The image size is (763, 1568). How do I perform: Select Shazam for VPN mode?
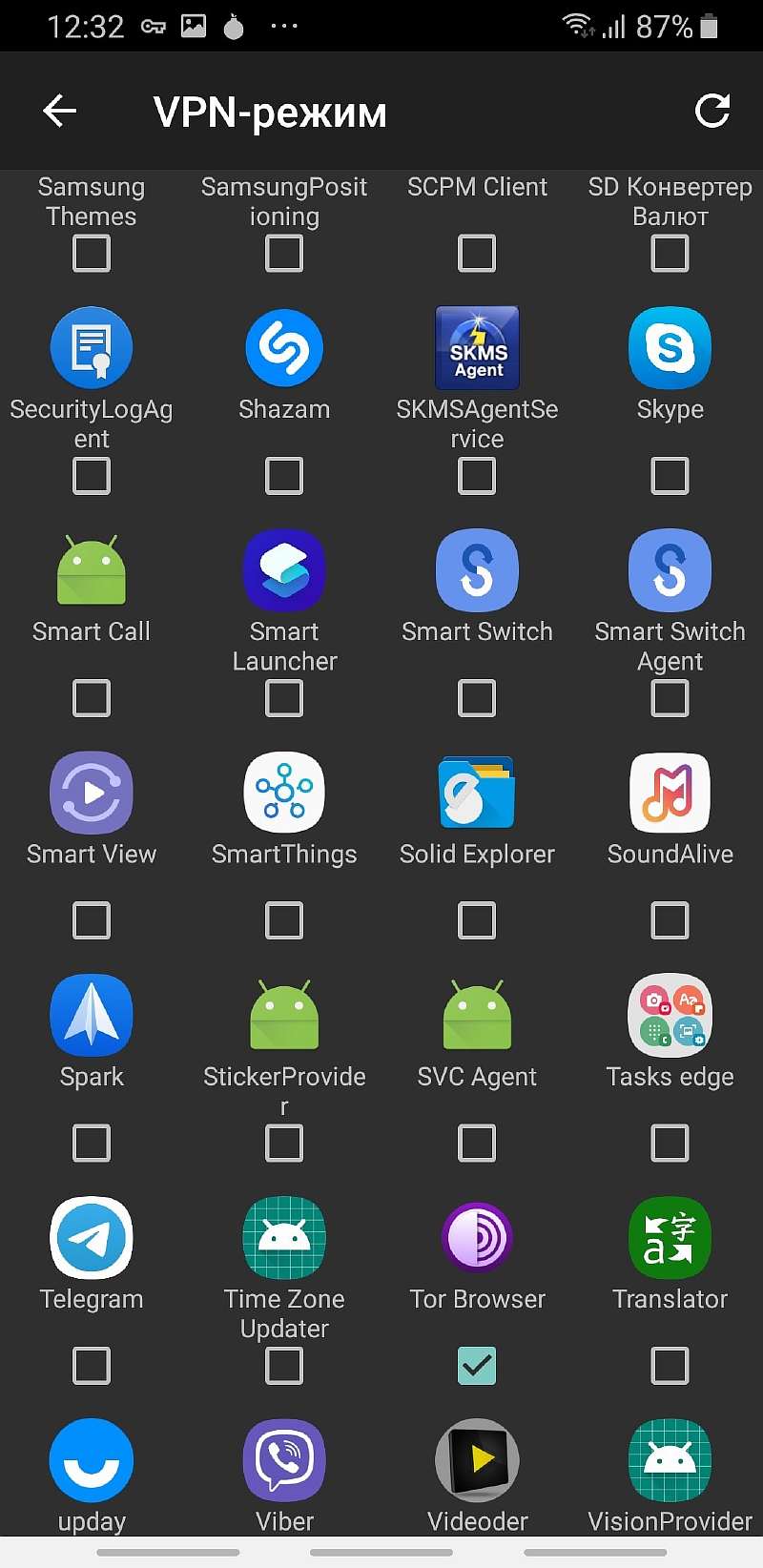(x=284, y=476)
